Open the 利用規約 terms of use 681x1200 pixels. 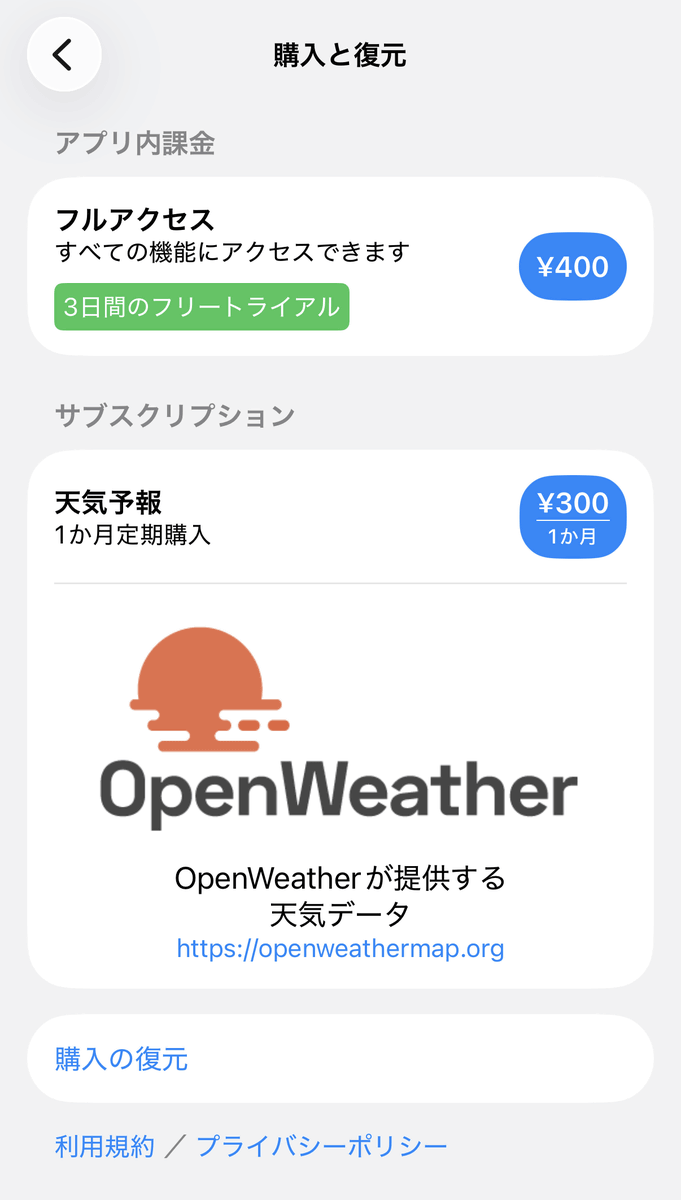(x=105, y=1146)
